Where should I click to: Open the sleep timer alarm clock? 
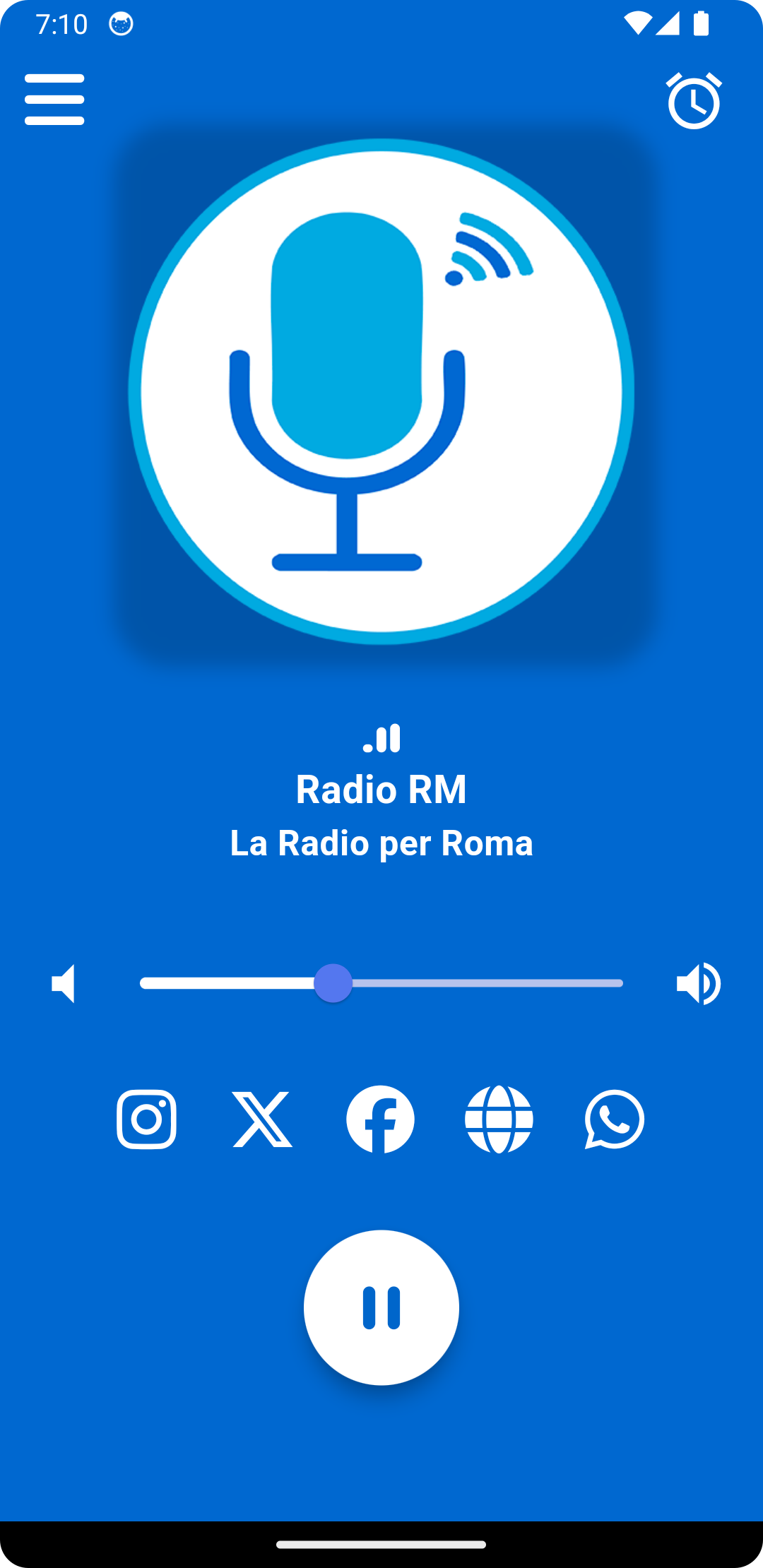point(694,101)
